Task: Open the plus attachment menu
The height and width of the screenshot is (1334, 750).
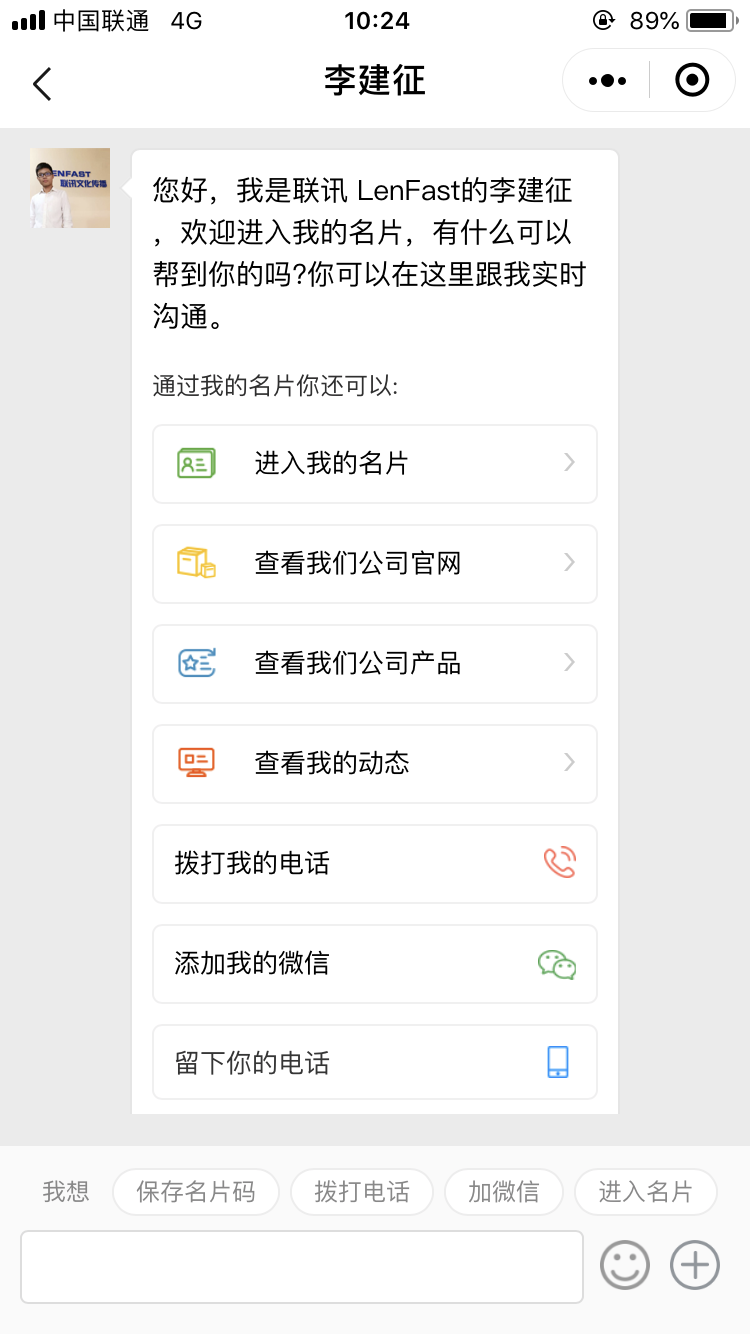Action: (695, 1265)
